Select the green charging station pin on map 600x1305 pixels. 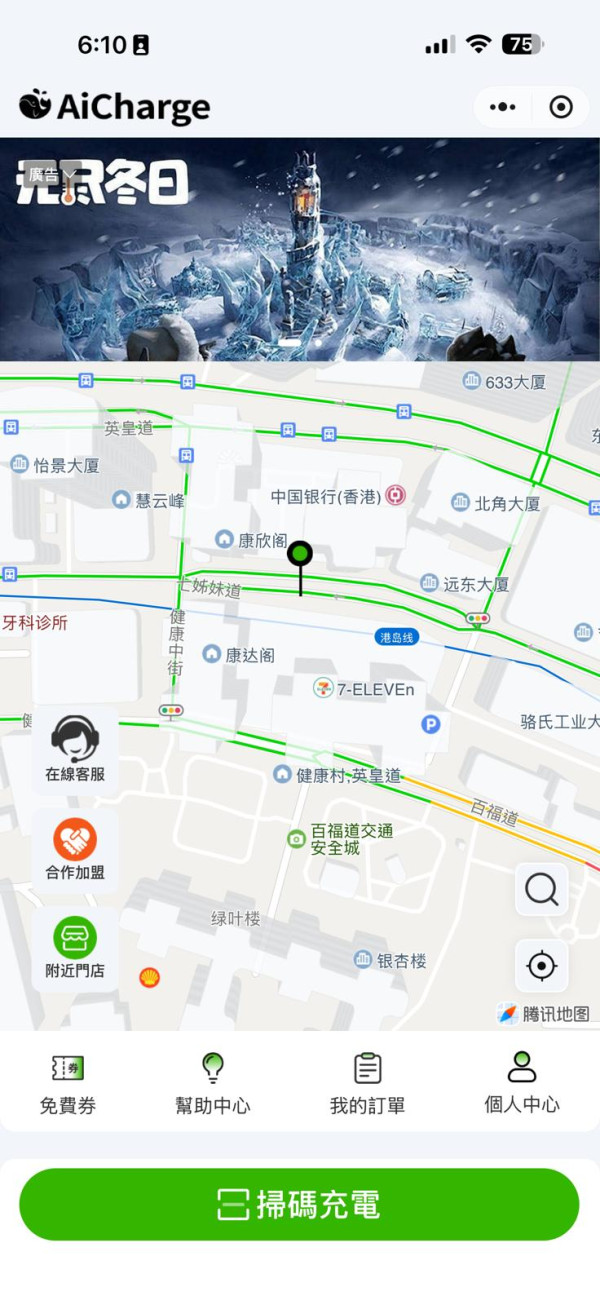(x=300, y=554)
